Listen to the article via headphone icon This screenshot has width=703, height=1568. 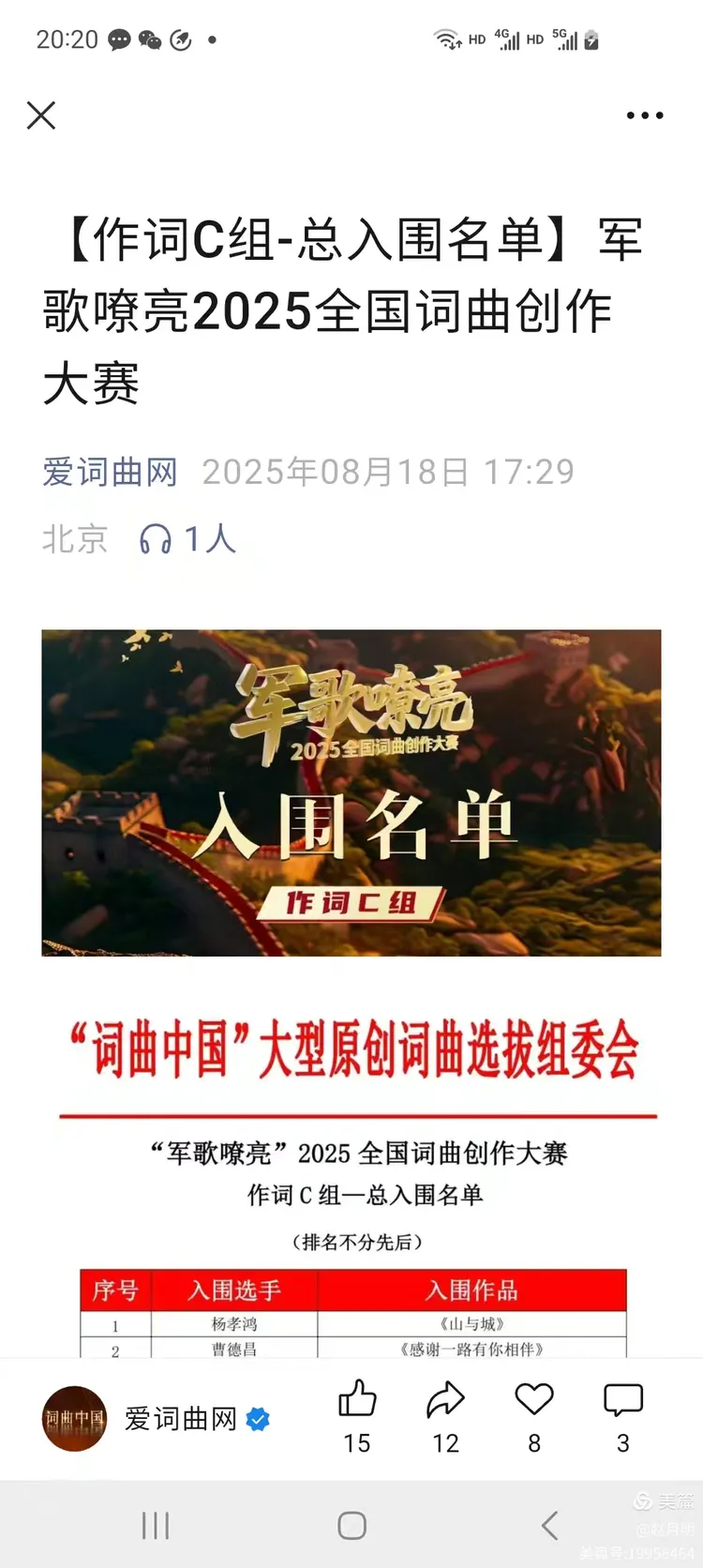pos(156,539)
